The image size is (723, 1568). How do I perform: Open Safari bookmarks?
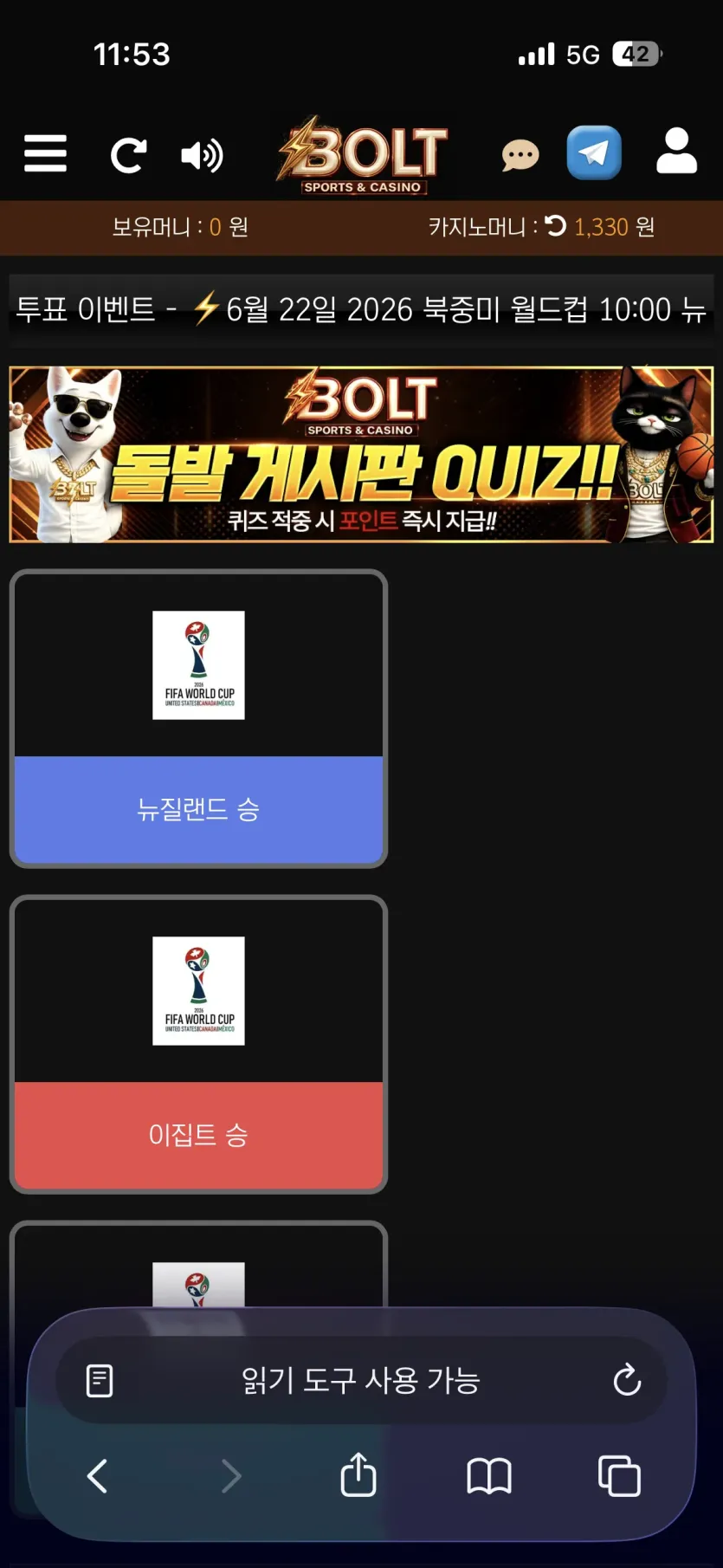pos(489,1475)
